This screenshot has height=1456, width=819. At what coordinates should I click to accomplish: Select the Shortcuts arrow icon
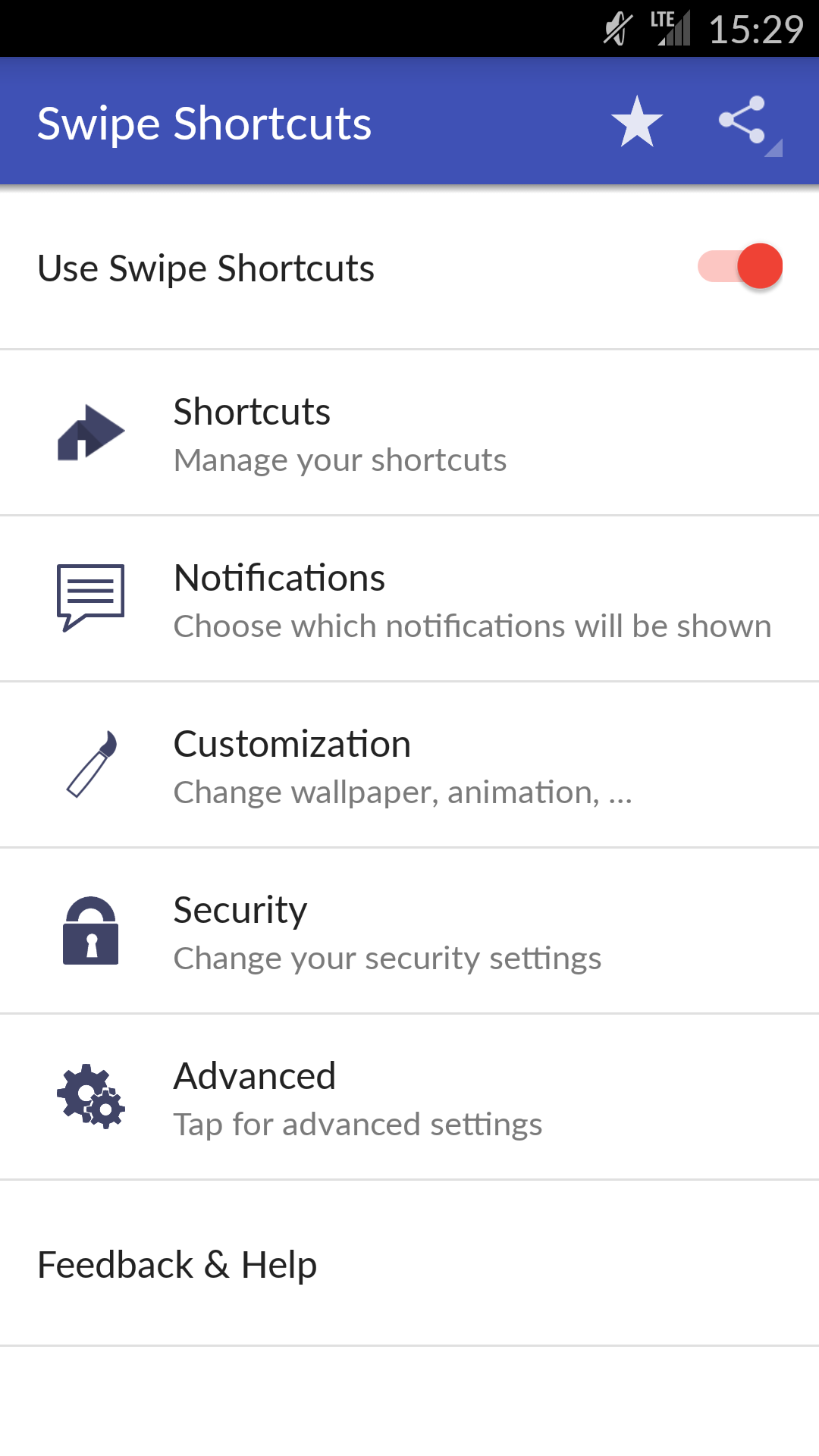point(90,432)
